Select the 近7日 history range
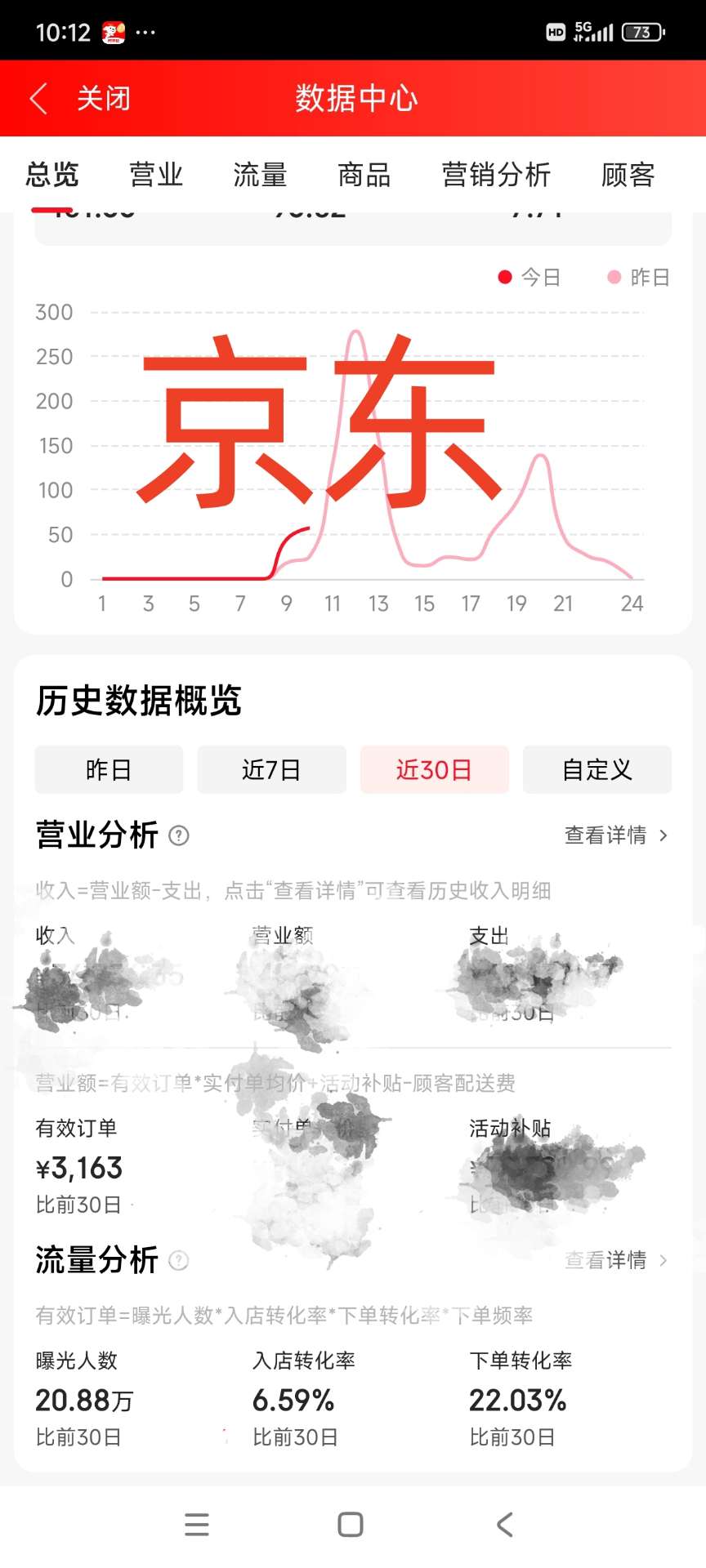The image size is (706, 1568). [x=271, y=769]
